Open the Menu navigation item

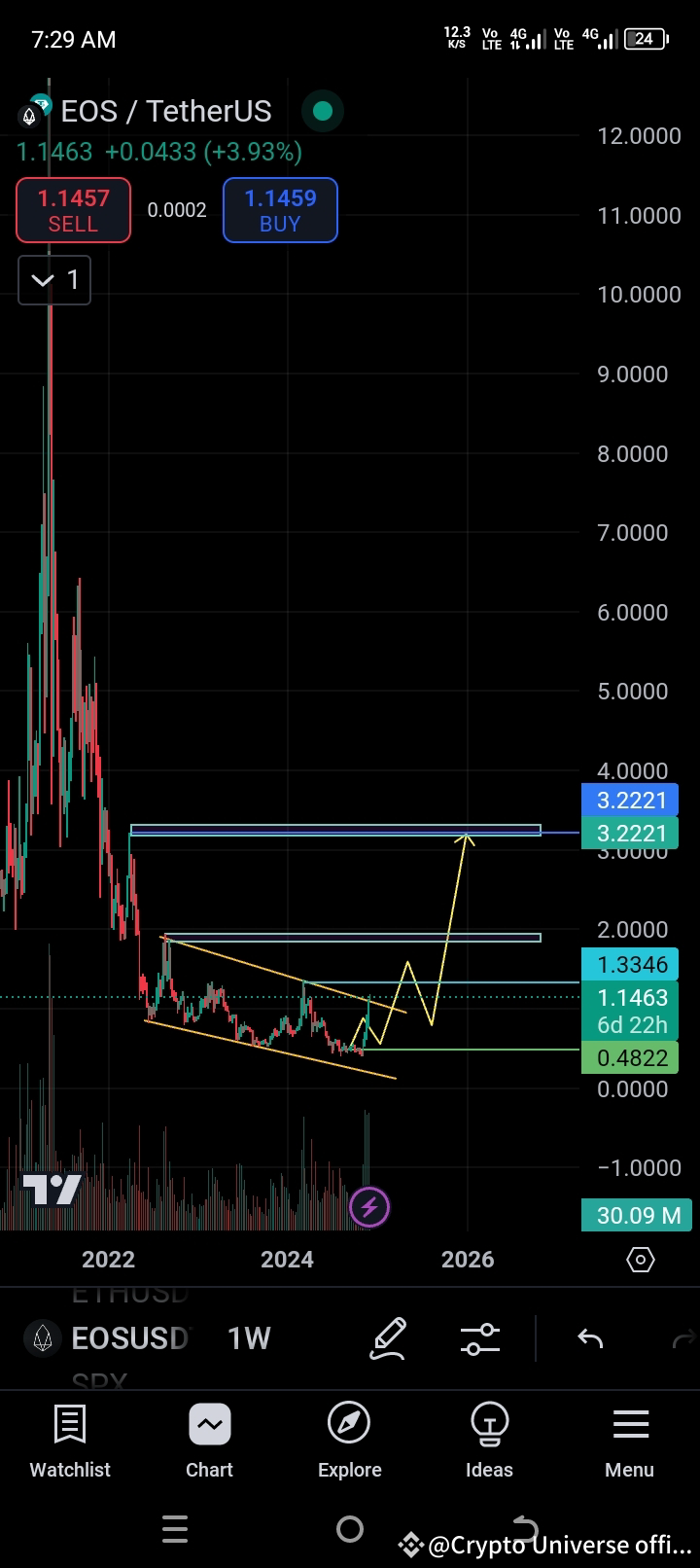coord(629,1424)
